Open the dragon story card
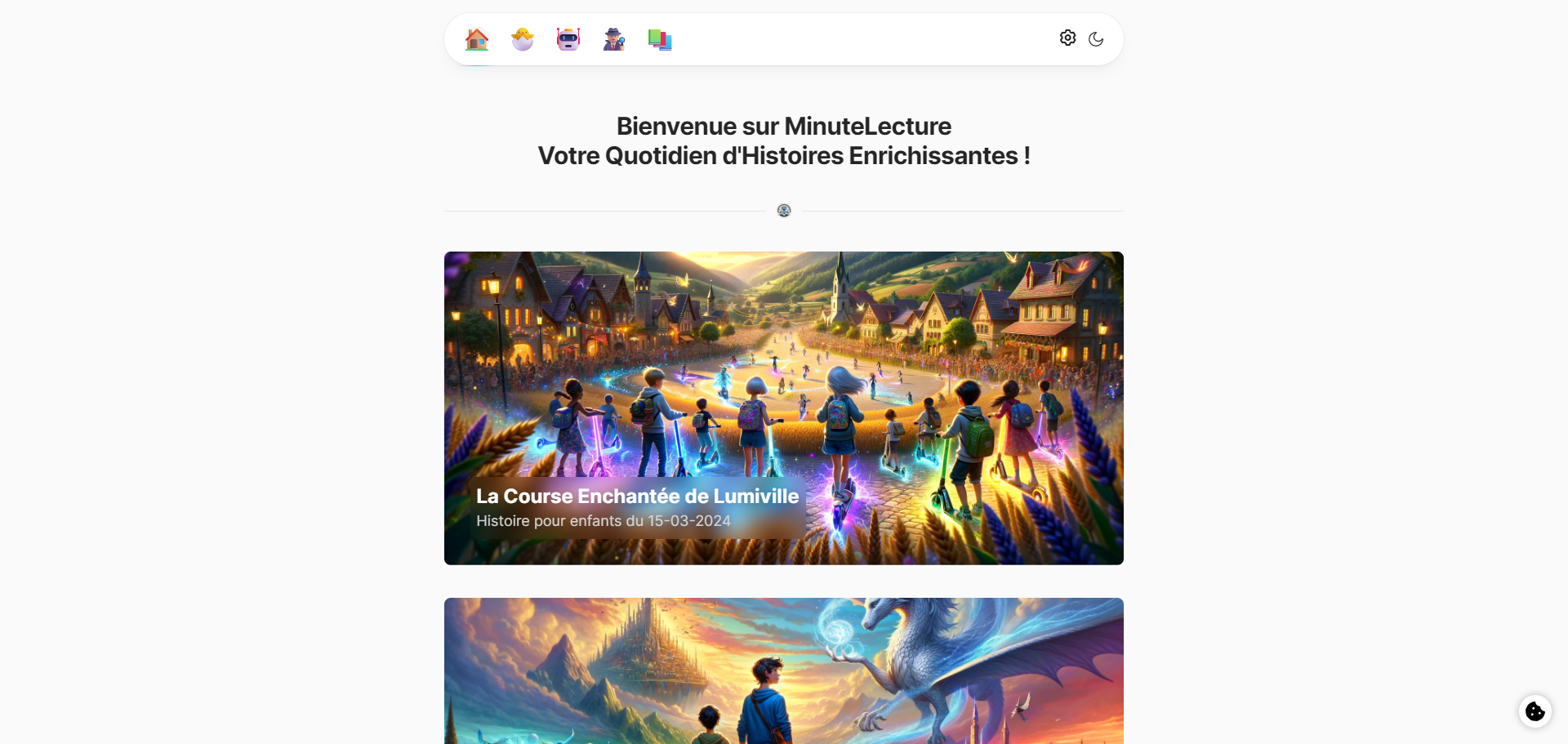 pos(783,670)
